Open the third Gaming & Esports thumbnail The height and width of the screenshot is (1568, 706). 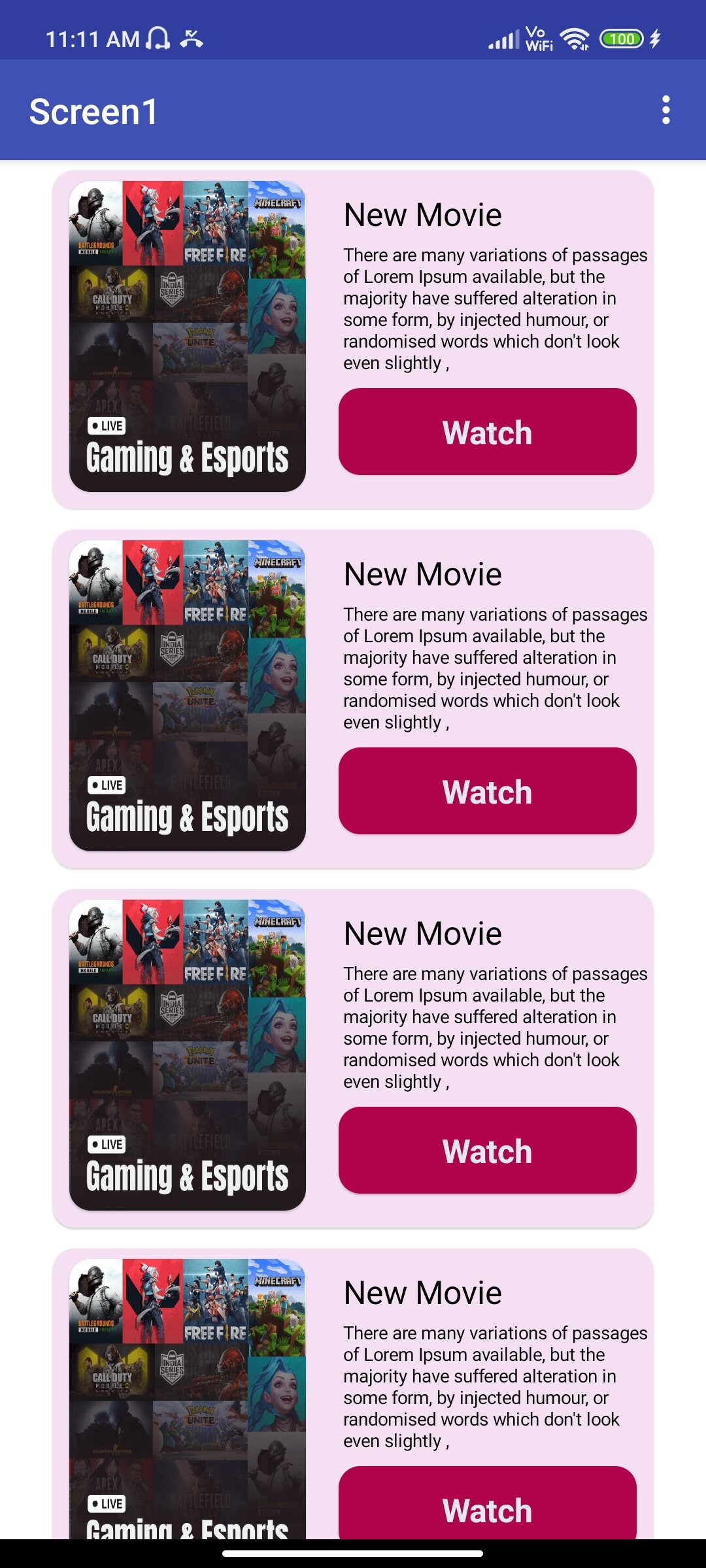[x=188, y=1055]
